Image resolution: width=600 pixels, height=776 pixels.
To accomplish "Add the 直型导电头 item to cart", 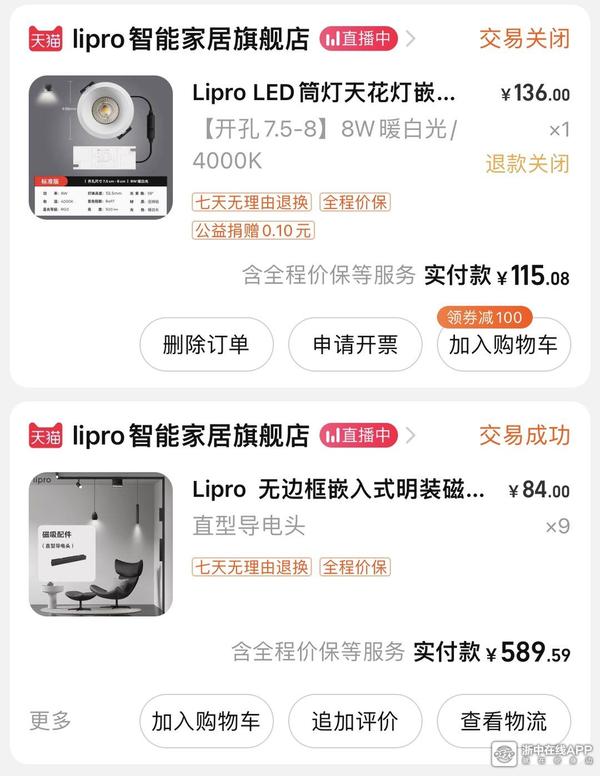I will (x=205, y=721).
